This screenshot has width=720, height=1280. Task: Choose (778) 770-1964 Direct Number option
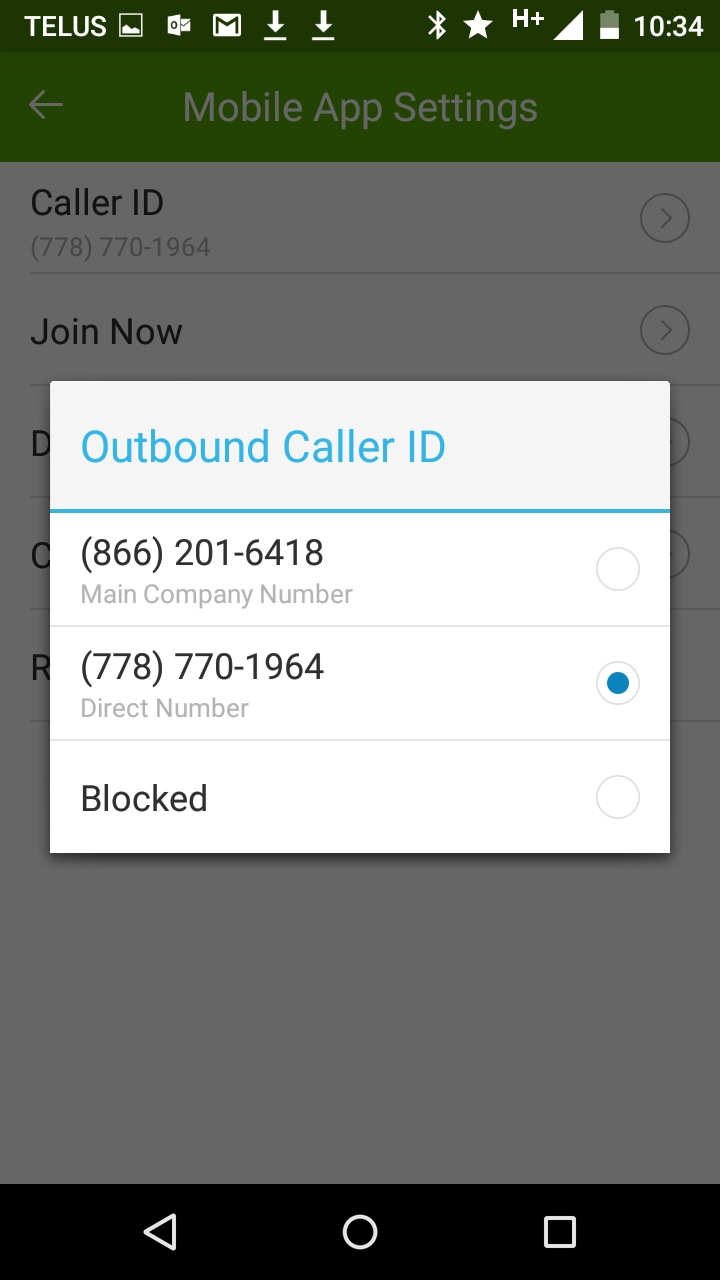tap(360, 684)
